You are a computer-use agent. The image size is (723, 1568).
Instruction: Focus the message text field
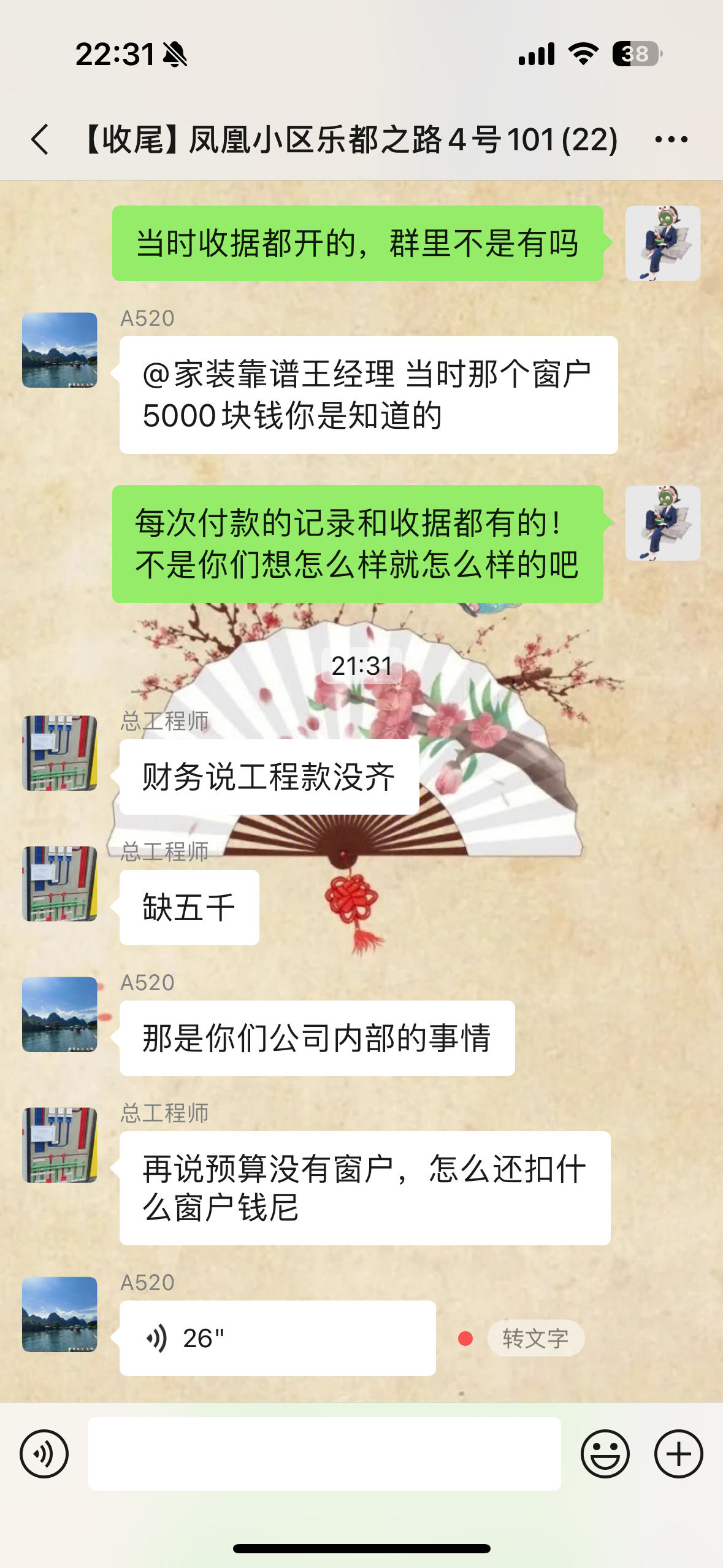click(324, 1453)
